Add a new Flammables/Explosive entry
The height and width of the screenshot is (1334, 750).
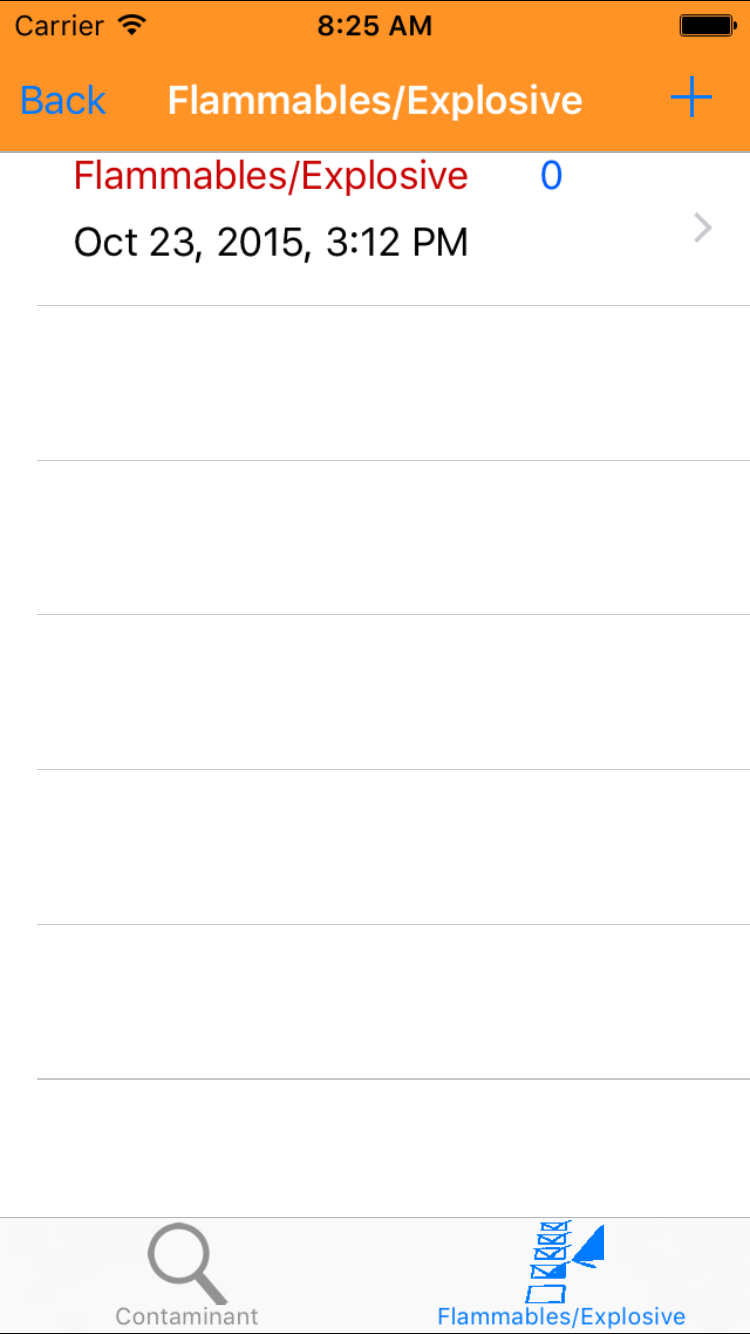[x=690, y=99]
